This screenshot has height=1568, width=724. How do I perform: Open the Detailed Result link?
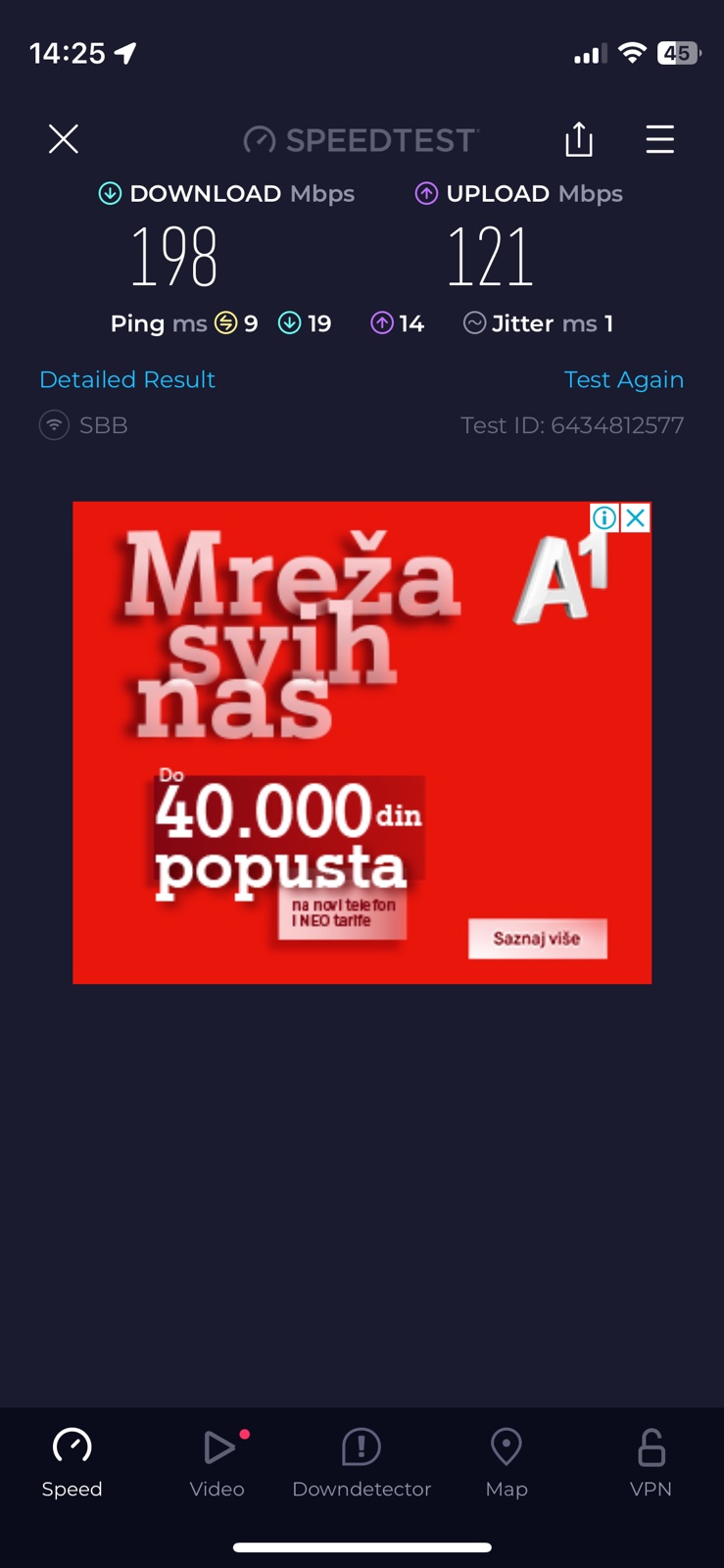point(127,379)
